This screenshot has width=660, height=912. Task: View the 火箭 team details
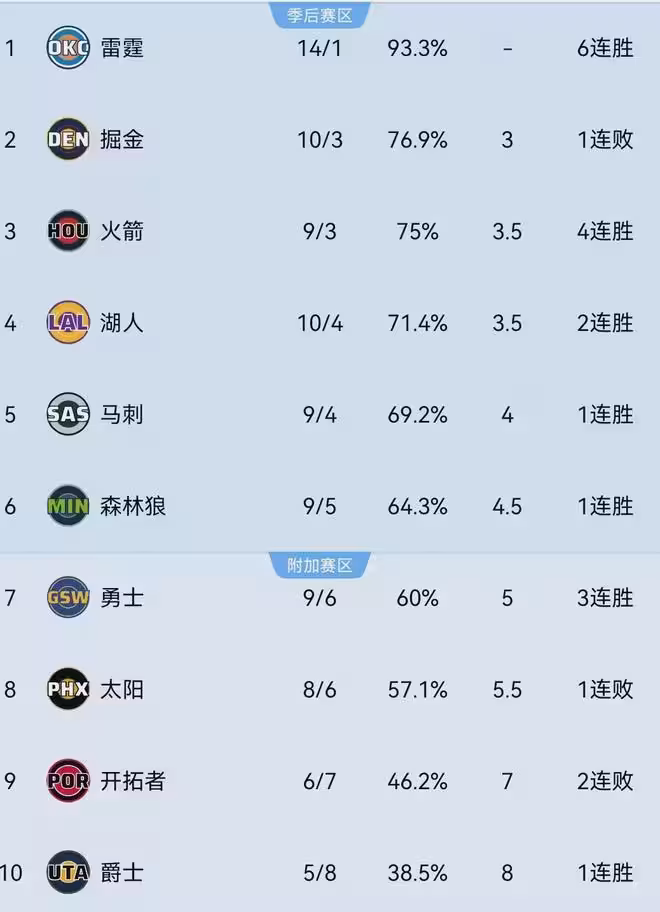pyautogui.click(x=122, y=231)
